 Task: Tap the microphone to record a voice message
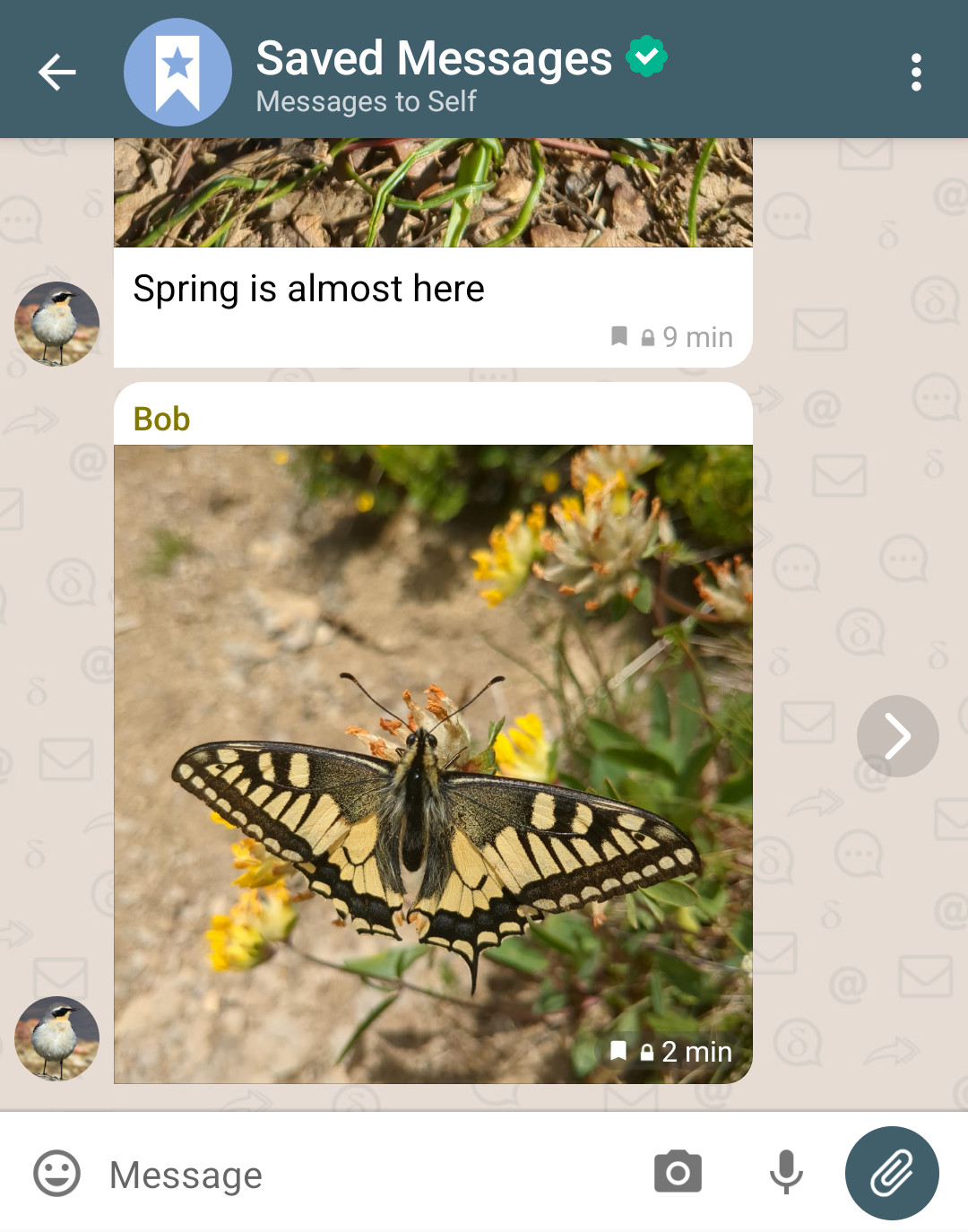tap(786, 1172)
